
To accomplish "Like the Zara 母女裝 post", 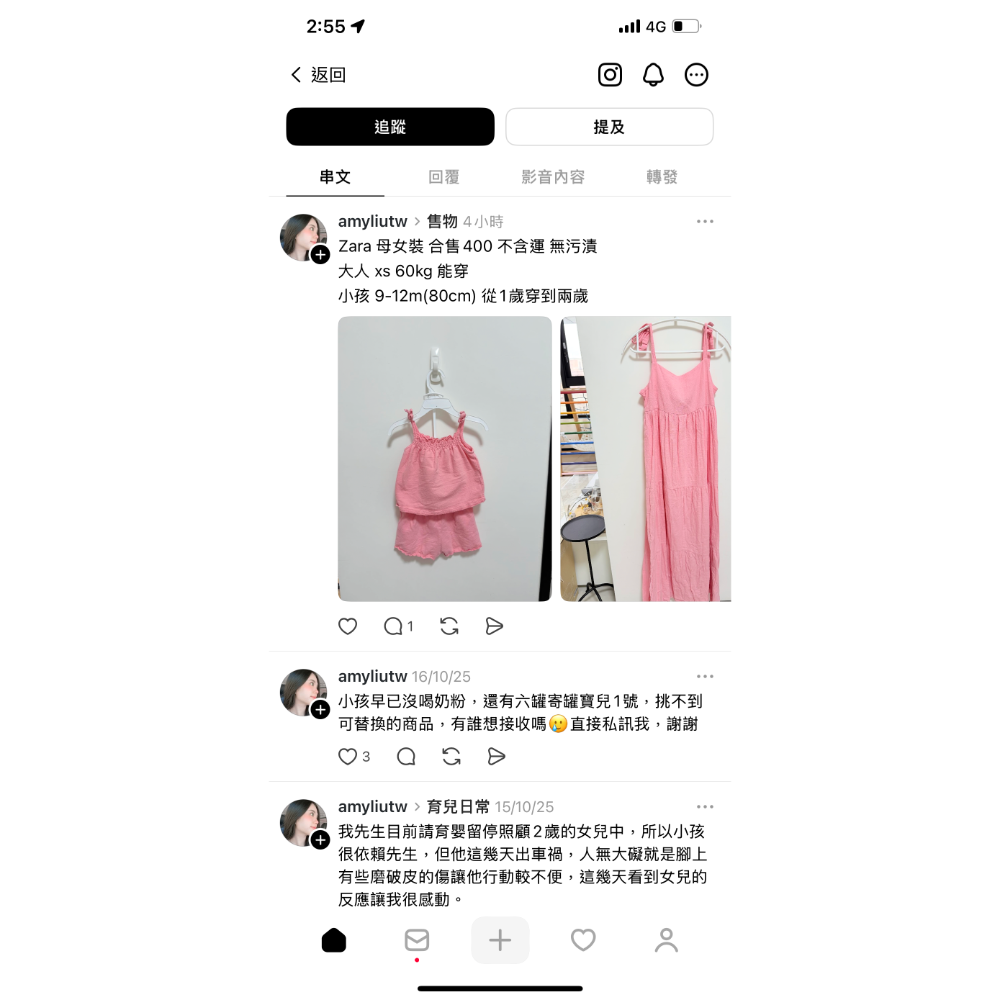I will pyautogui.click(x=348, y=626).
